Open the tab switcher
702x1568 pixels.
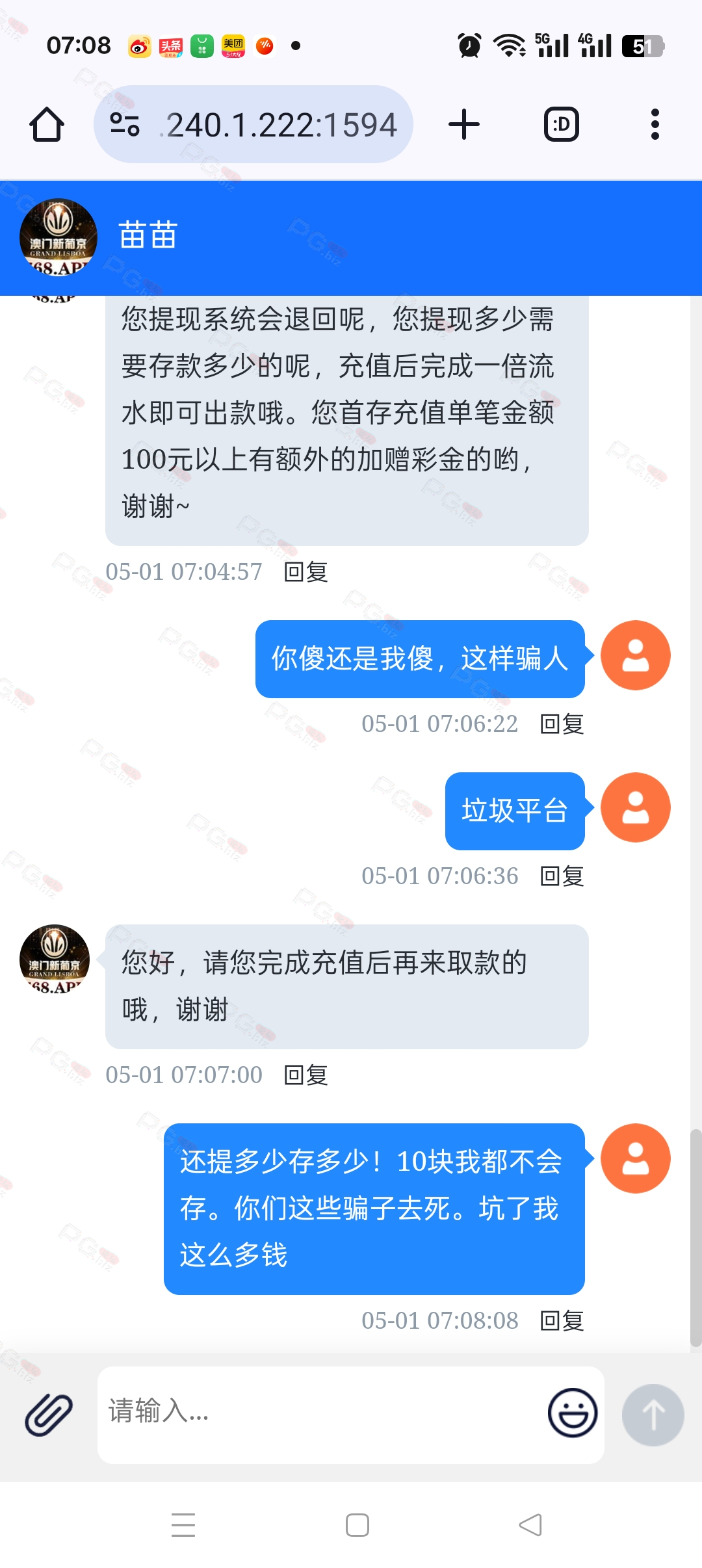coord(562,124)
